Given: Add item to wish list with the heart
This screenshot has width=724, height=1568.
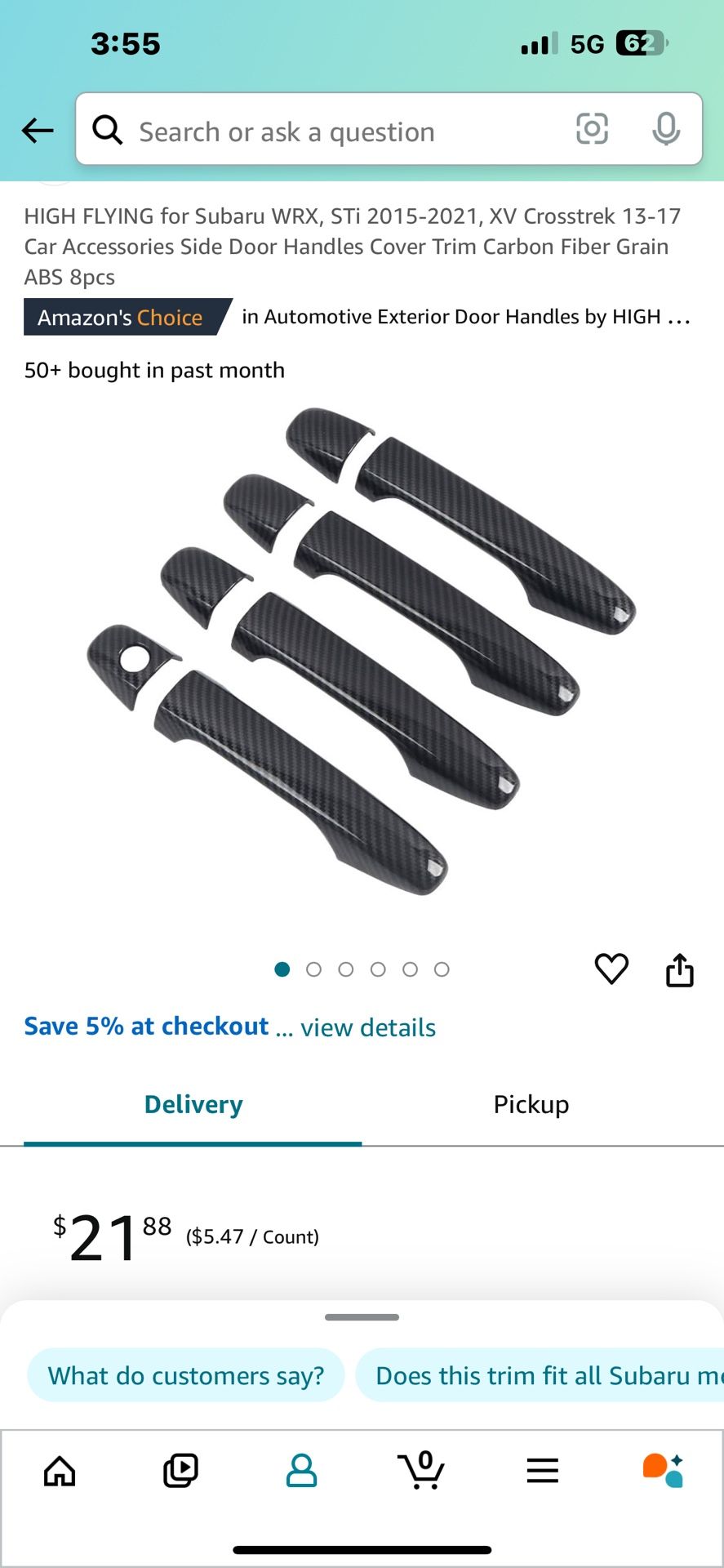Looking at the screenshot, I should [x=611, y=969].
